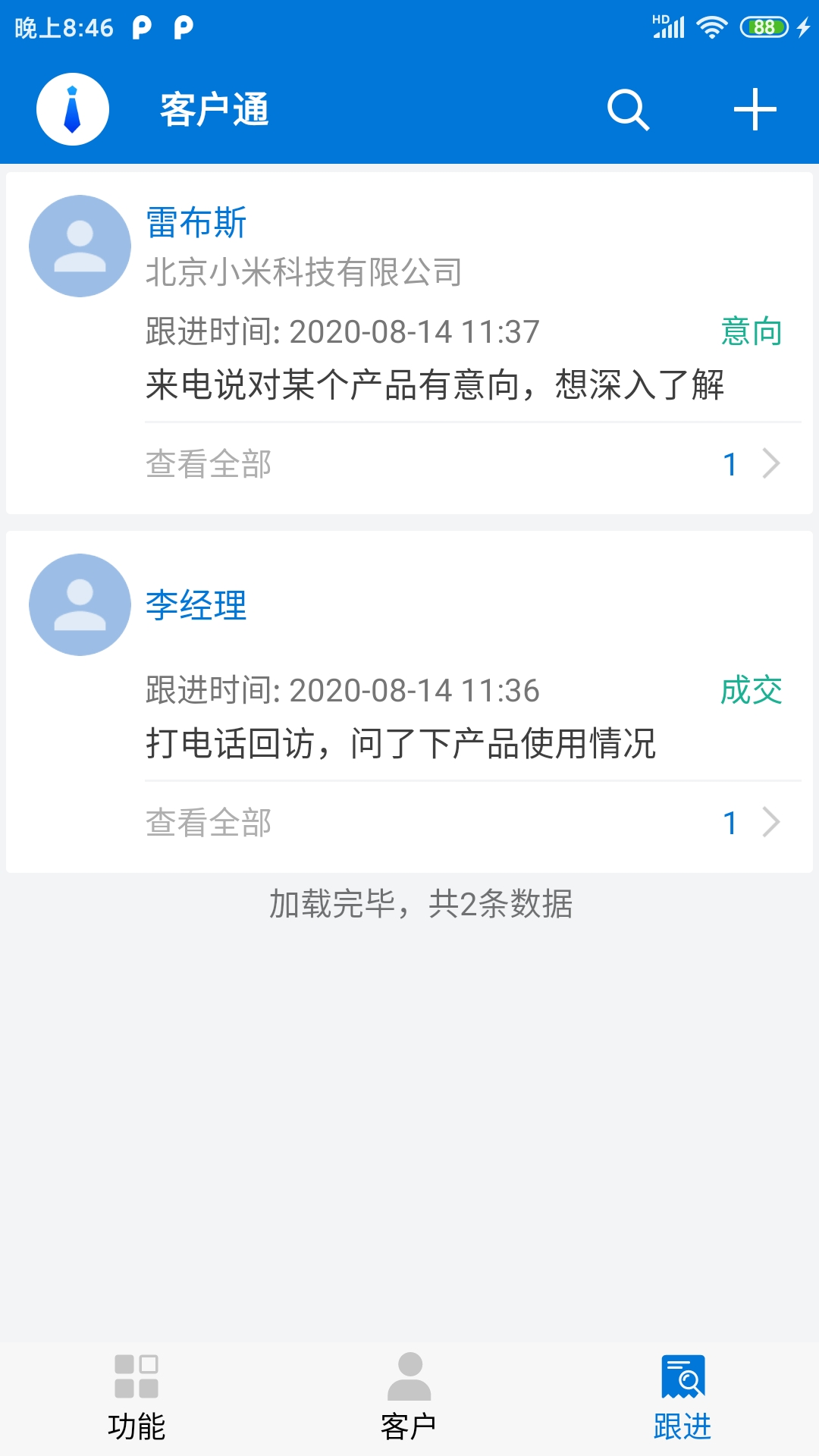The width and height of the screenshot is (819, 1456).
Task: Switch to the 功能 tab
Action: coord(137,1424)
